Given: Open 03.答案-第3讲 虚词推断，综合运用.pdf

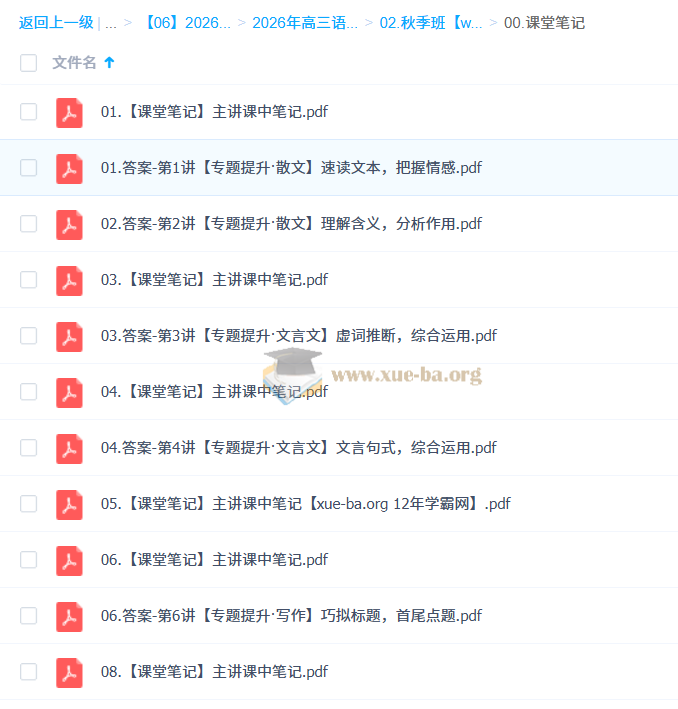Looking at the screenshot, I should pos(298,336).
